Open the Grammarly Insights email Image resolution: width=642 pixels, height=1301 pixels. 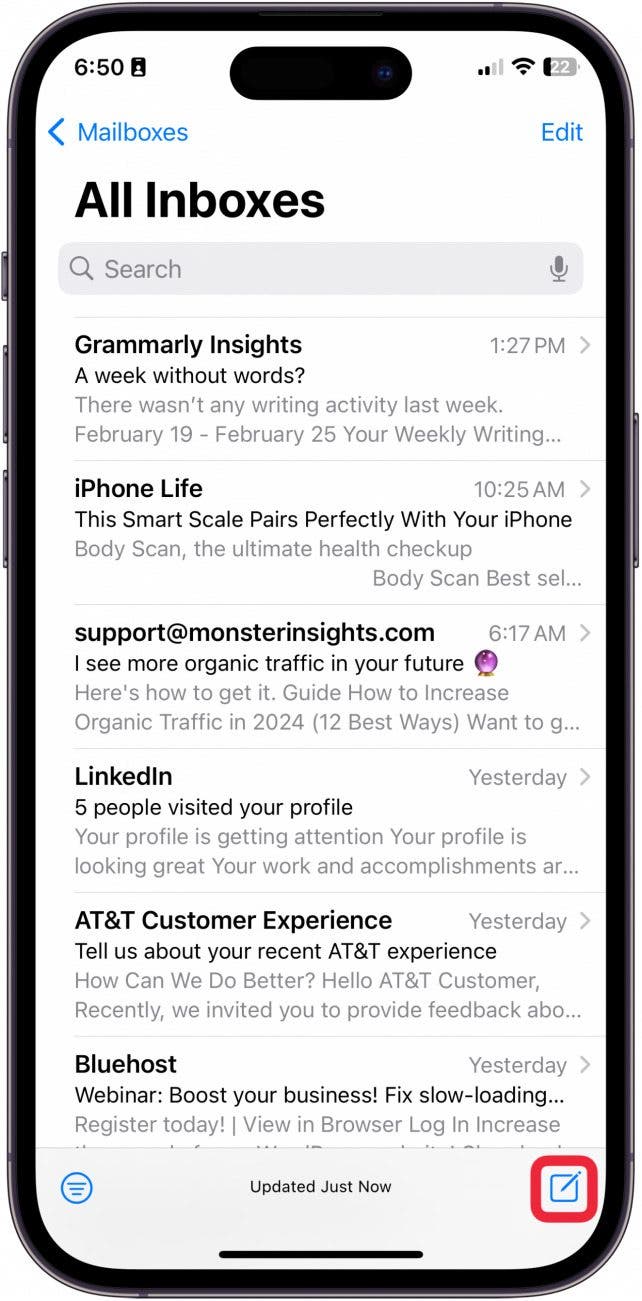coord(320,389)
